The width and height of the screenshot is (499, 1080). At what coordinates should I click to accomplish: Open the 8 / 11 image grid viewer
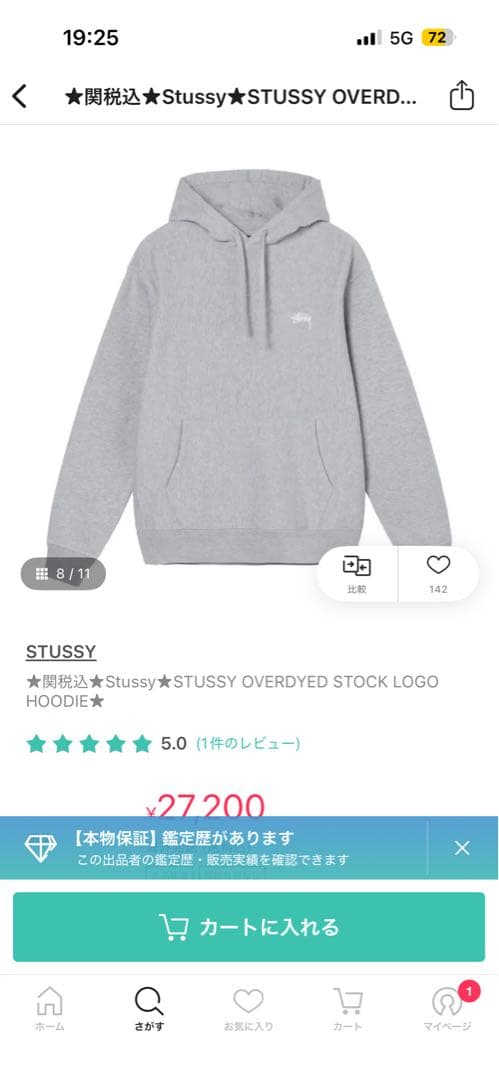[63, 574]
